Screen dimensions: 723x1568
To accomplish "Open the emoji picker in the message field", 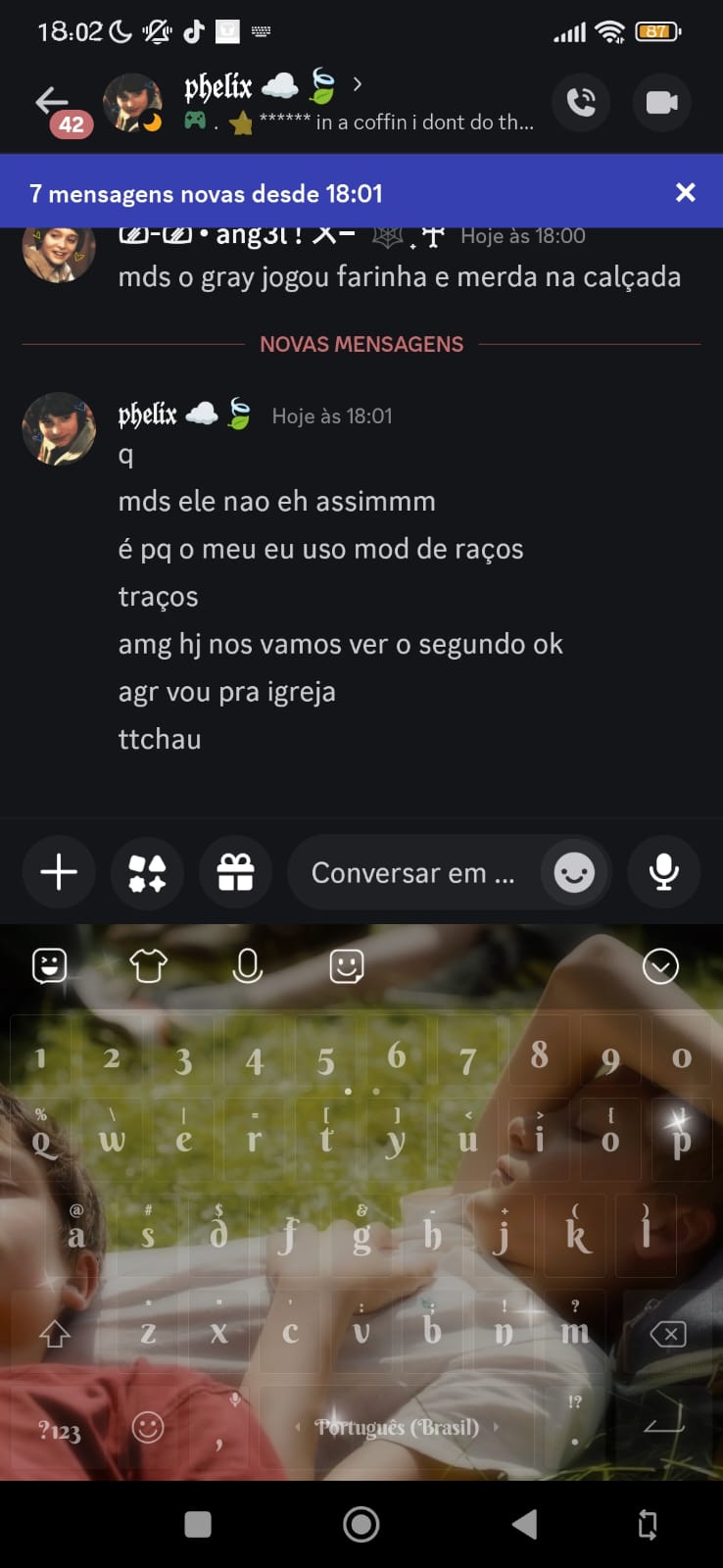I will tap(574, 872).
